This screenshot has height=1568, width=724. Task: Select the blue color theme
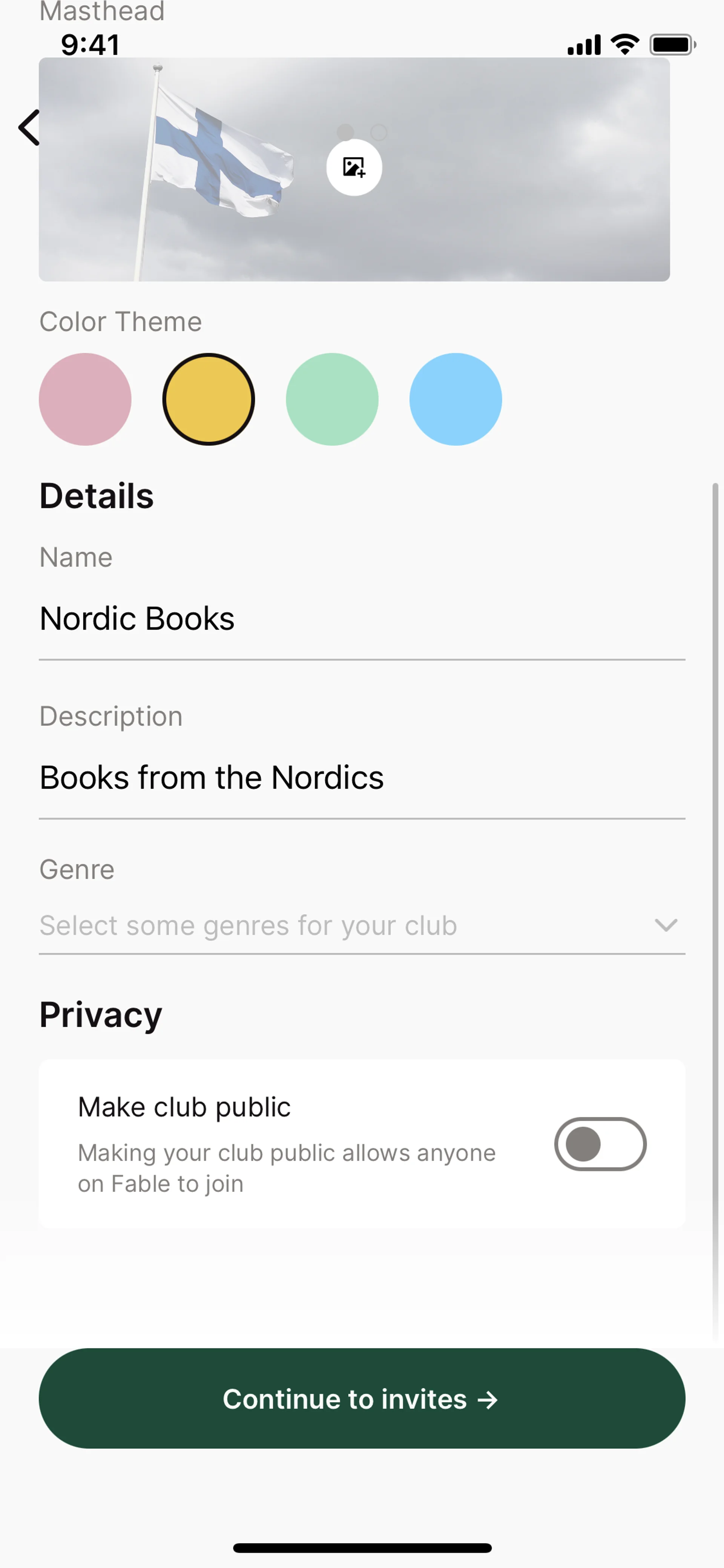click(456, 399)
